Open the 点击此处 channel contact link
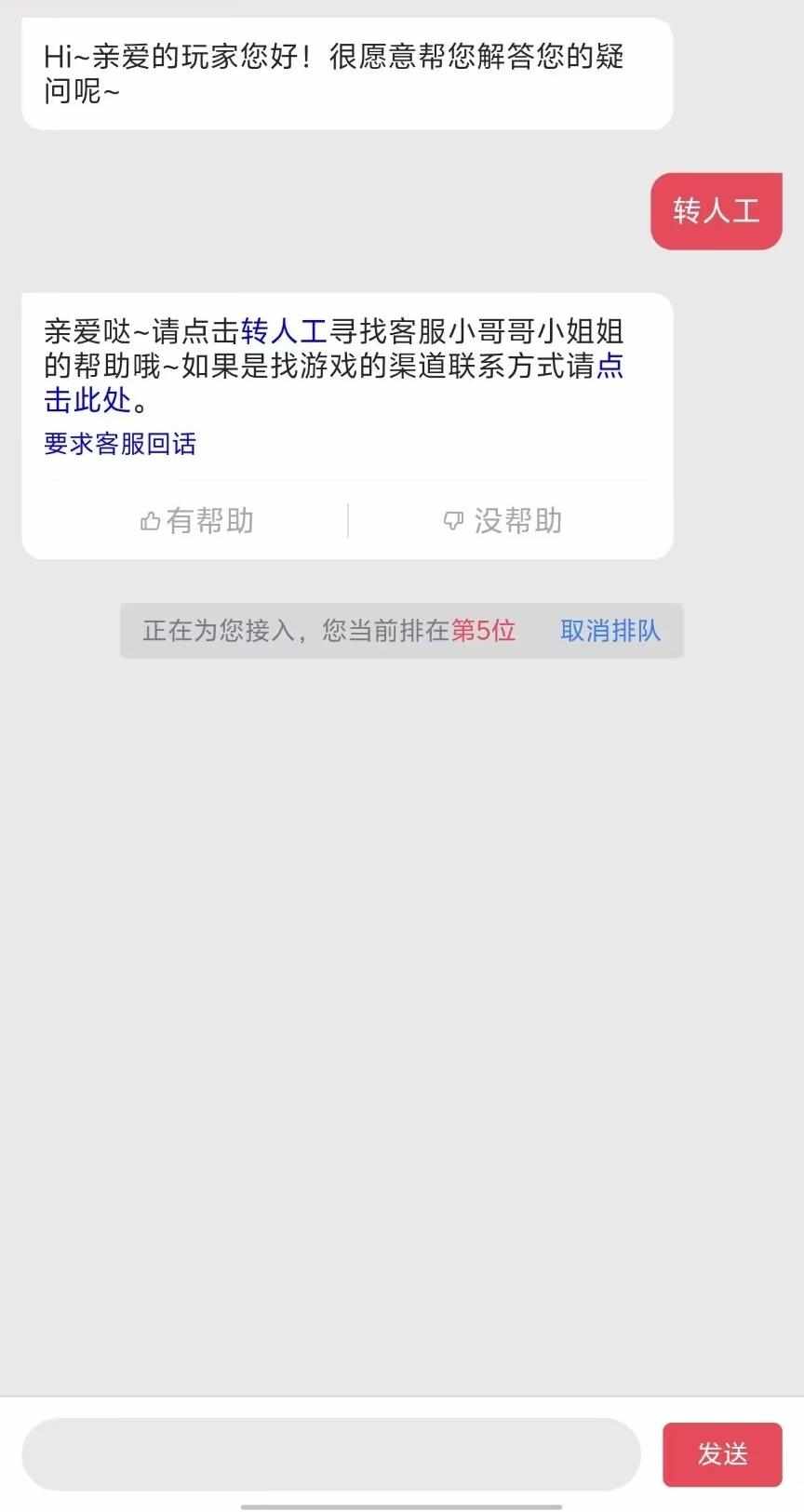The height and width of the screenshot is (1512, 804). (x=88, y=401)
